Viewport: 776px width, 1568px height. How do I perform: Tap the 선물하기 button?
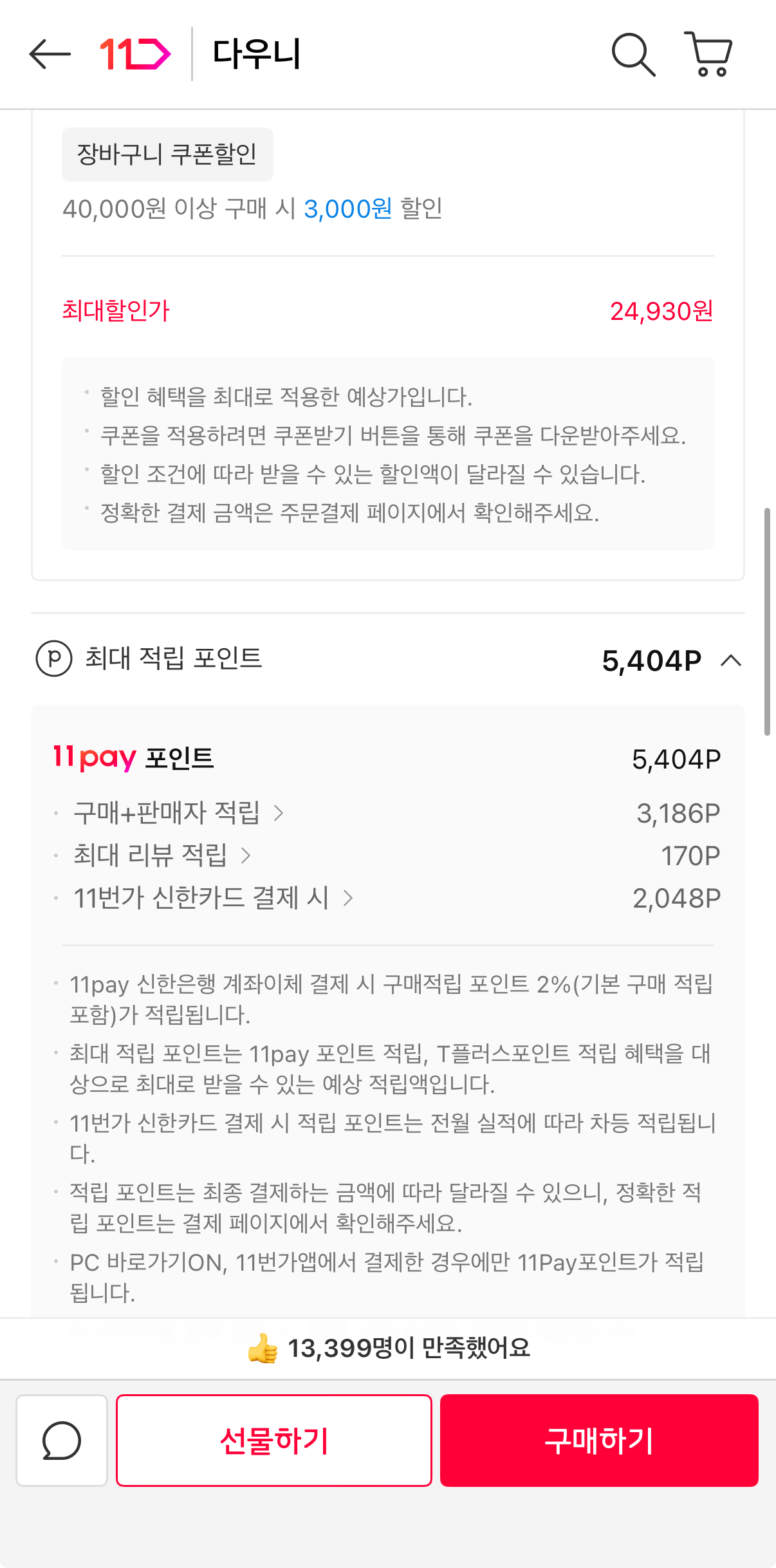[x=273, y=1441]
